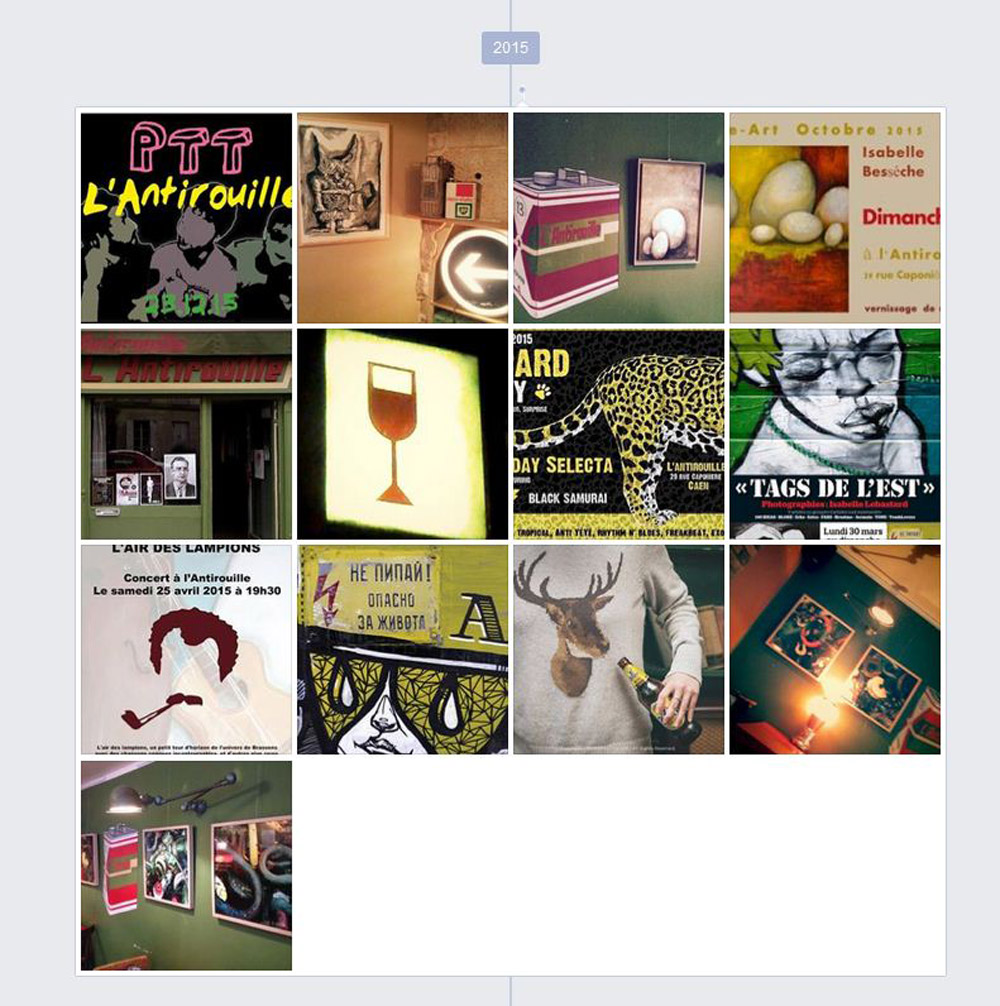Open the PTT L'Antirouille poster photo
The width and height of the screenshot is (1000, 1006).
point(186,218)
